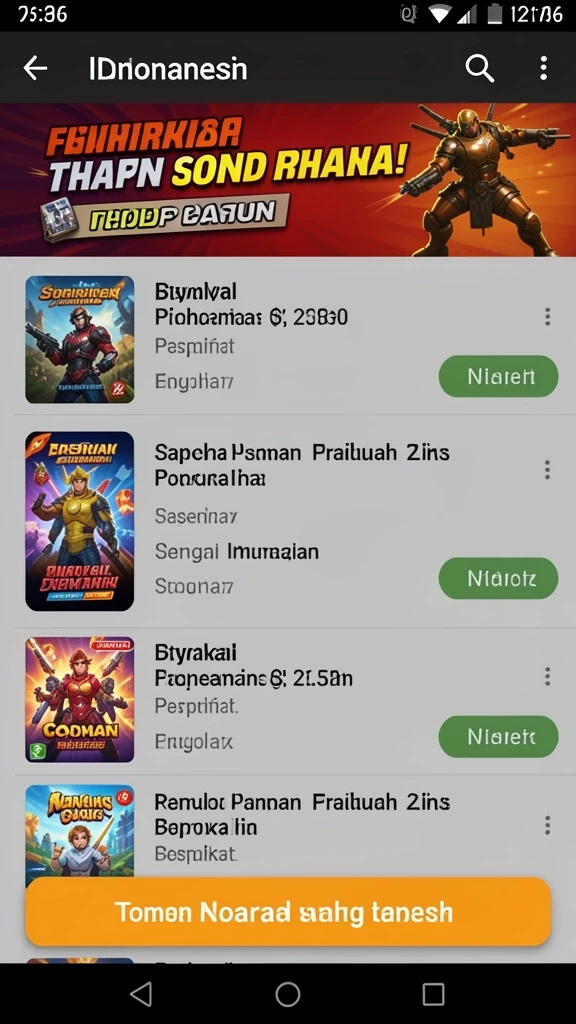Tap the system home button

(x=287, y=994)
